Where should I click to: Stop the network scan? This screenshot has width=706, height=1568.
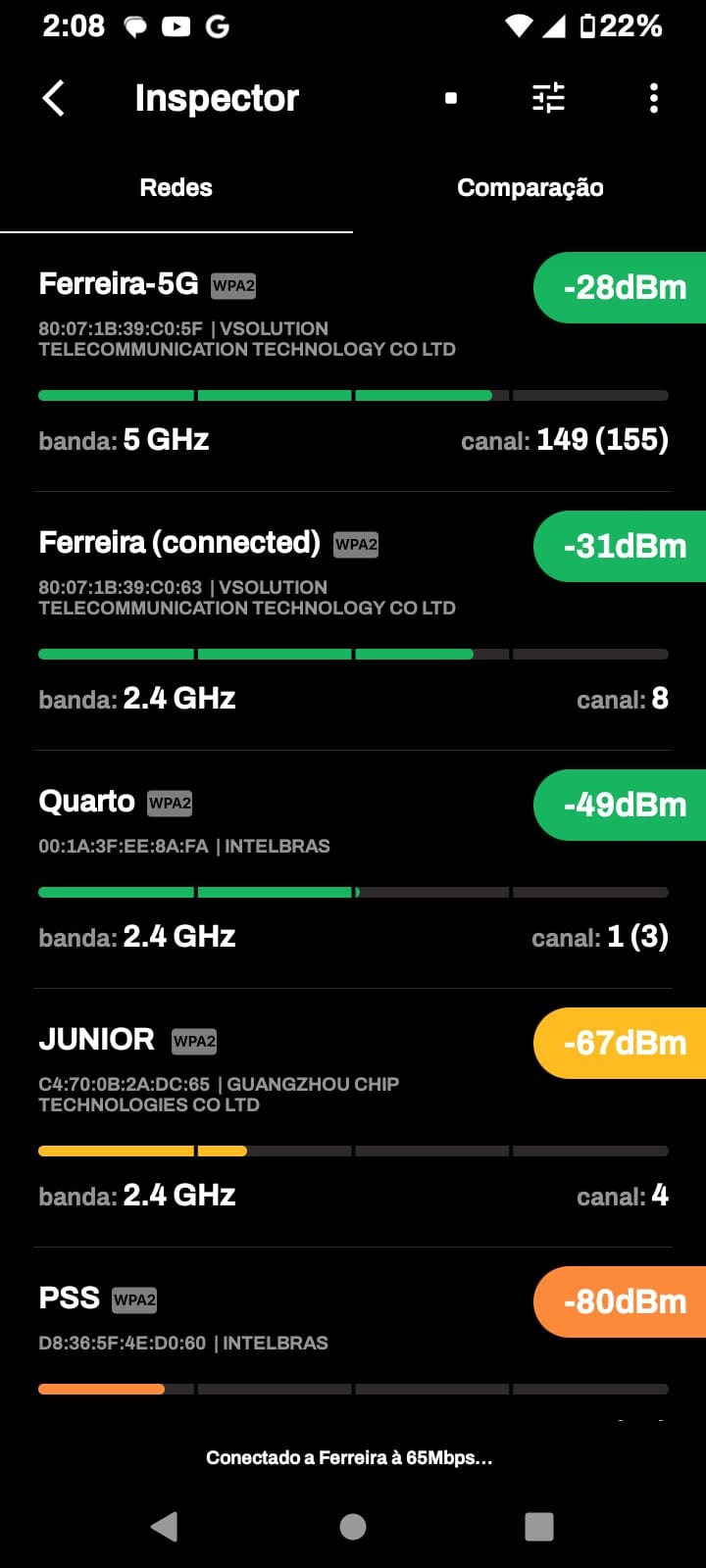[x=451, y=98]
